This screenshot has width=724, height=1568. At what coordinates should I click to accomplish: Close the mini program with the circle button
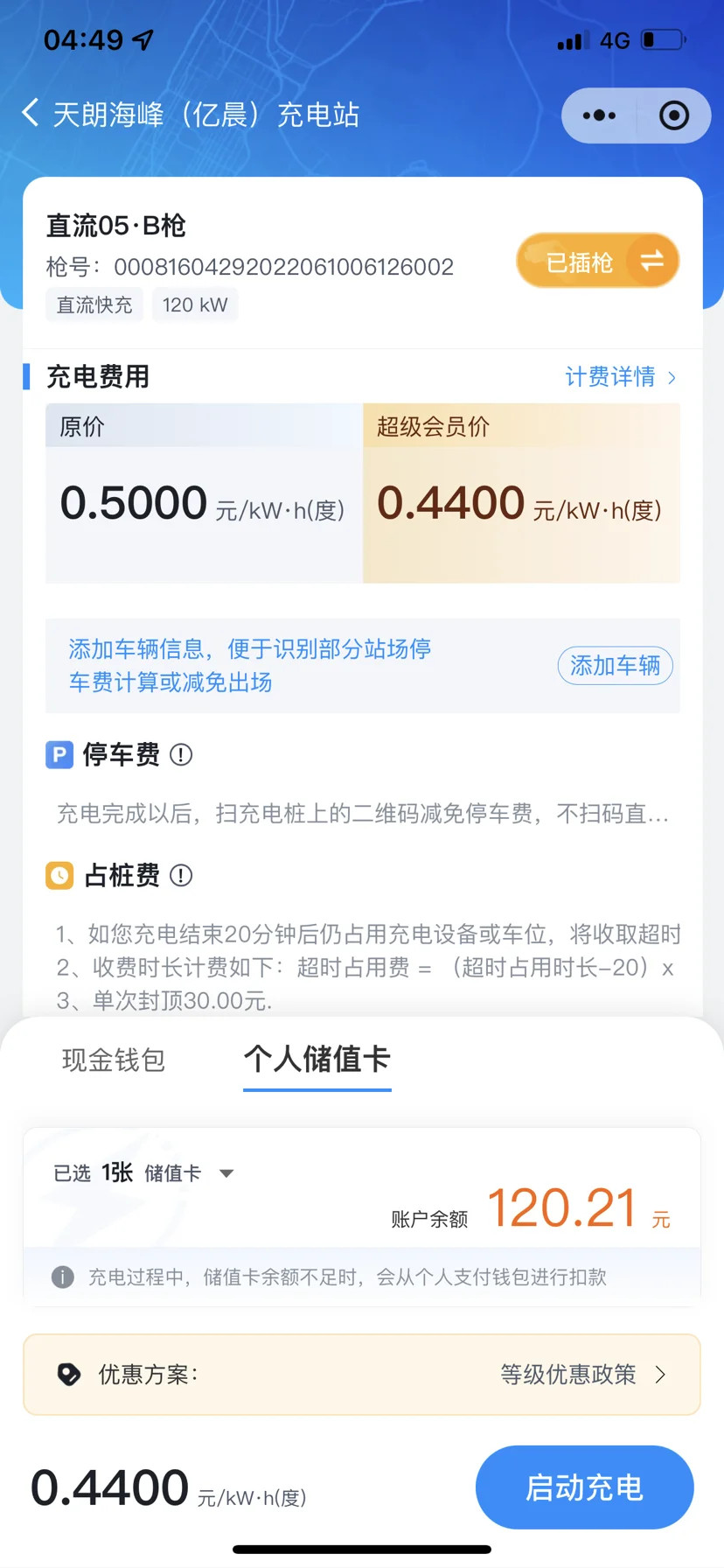(674, 115)
